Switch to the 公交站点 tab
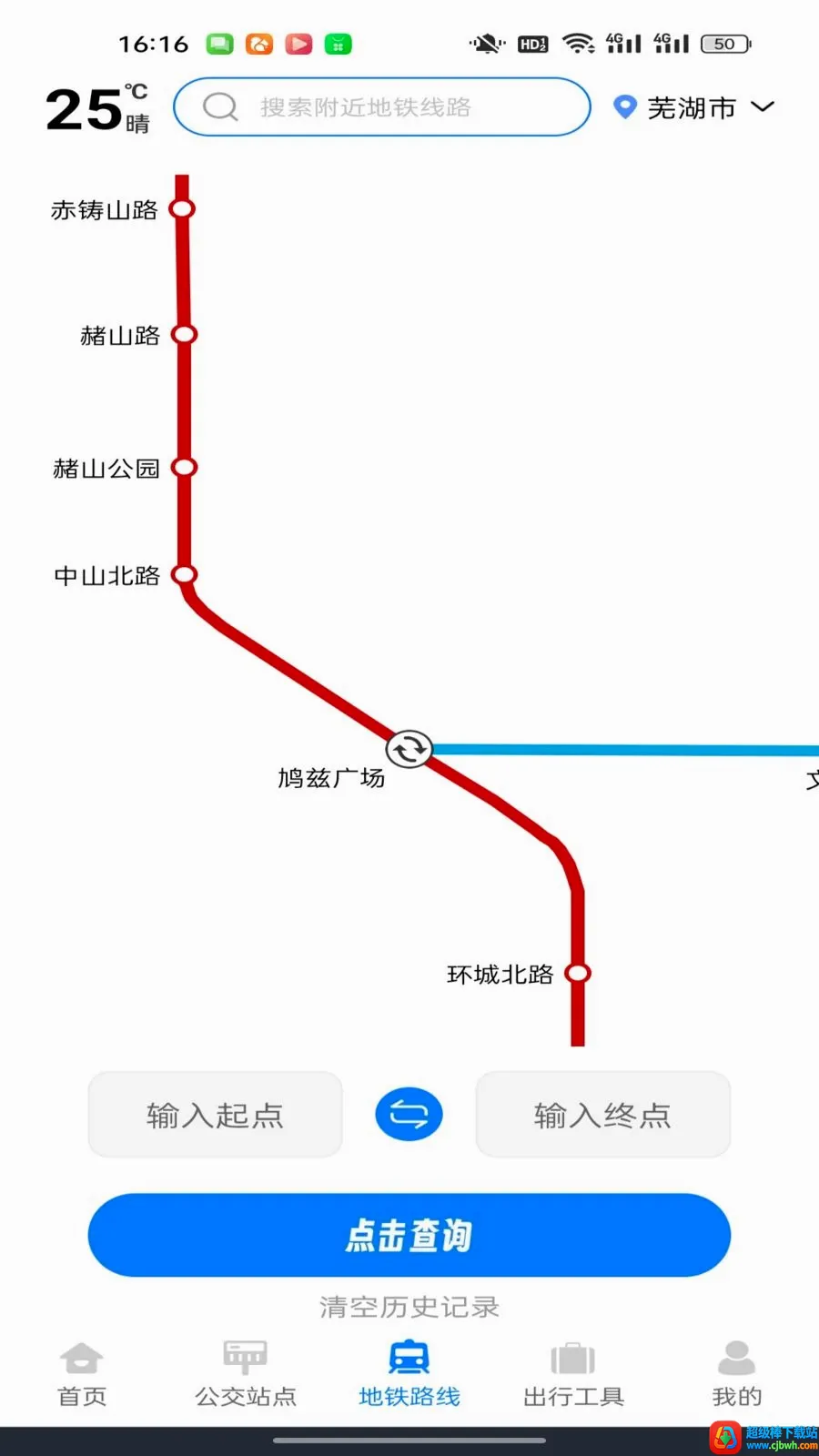Screen dimensions: 819x1456 (x=246, y=1374)
